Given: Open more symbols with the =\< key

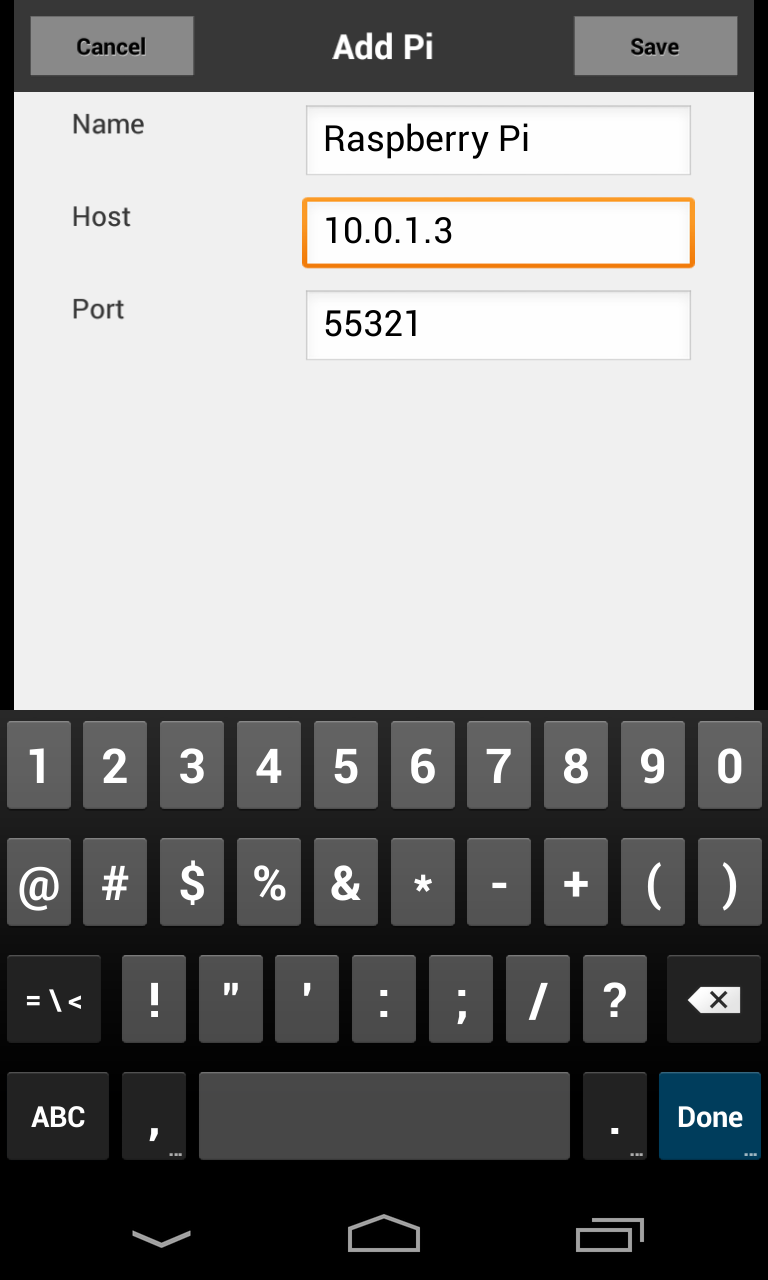Looking at the screenshot, I should pyautogui.click(x=54, y=999).
